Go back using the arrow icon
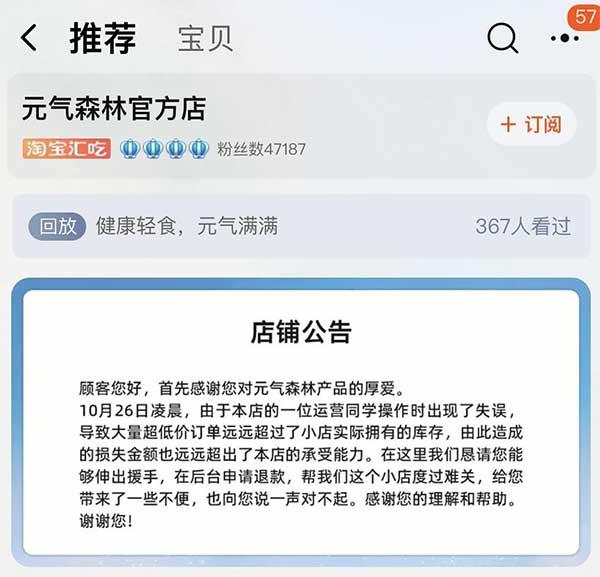This screenshot has width=600, height=577. 29,38
